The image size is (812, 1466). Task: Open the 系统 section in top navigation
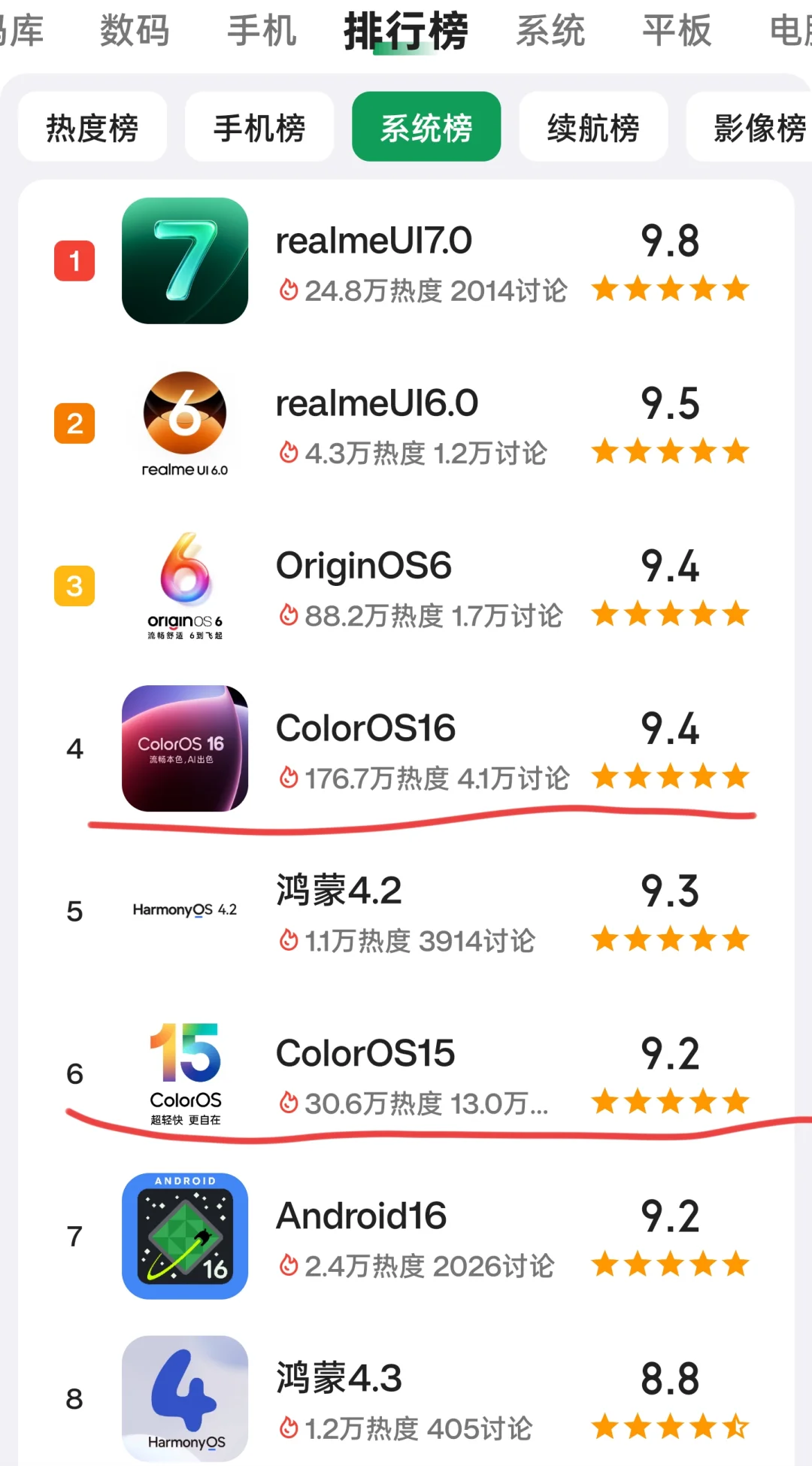coord(550,30)
